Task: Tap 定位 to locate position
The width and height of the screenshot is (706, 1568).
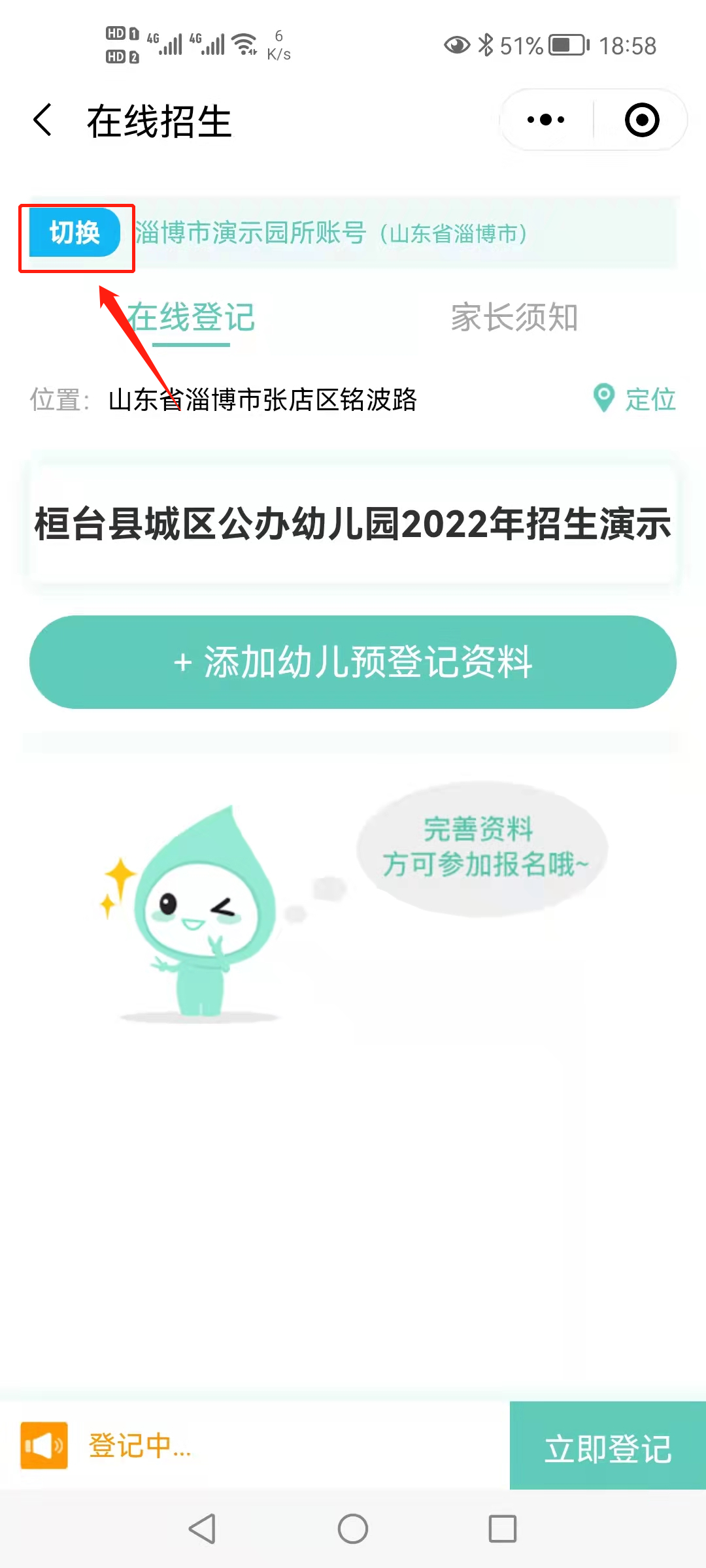Action: (x=634, y=399)
